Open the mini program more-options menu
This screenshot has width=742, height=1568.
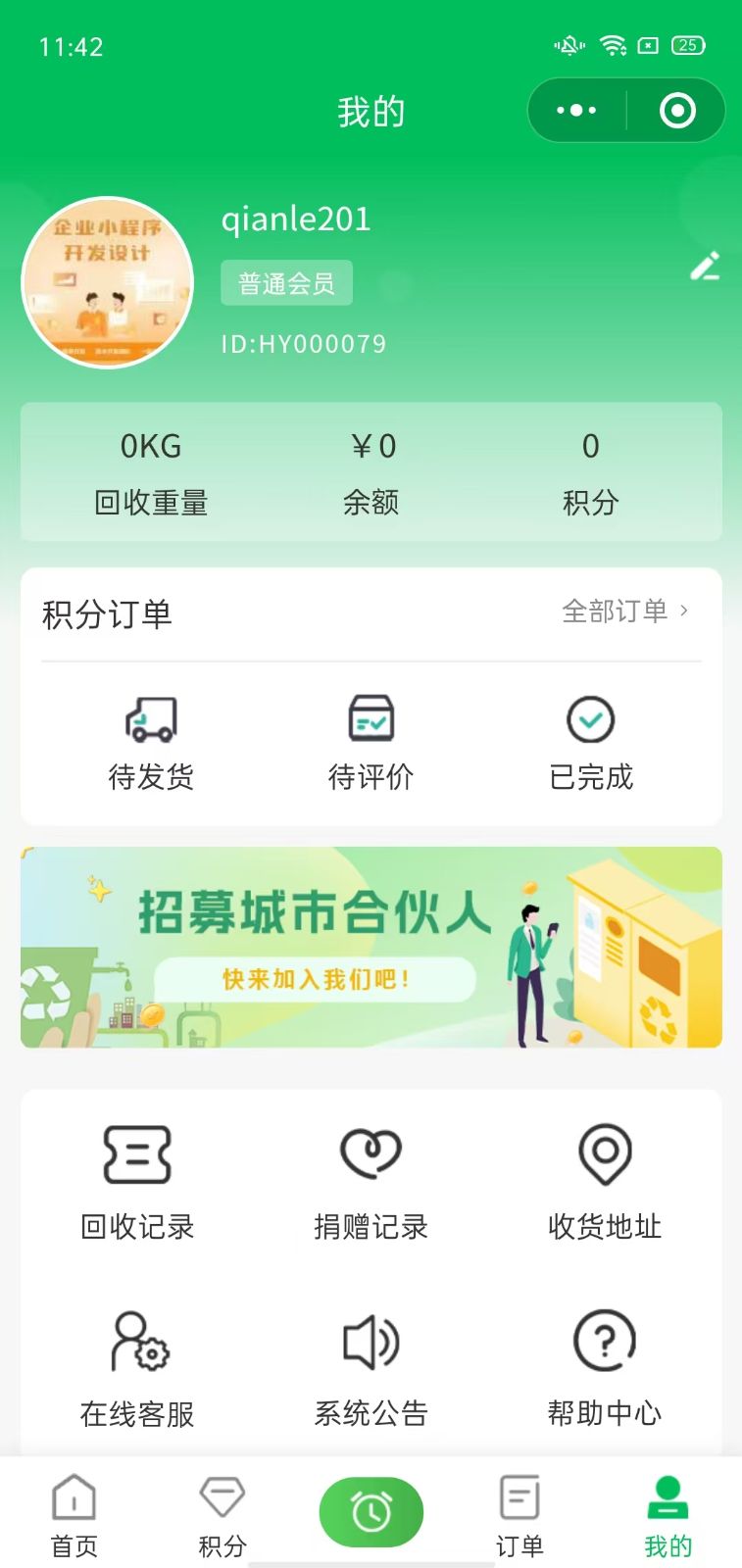click(x=576, y=111)
